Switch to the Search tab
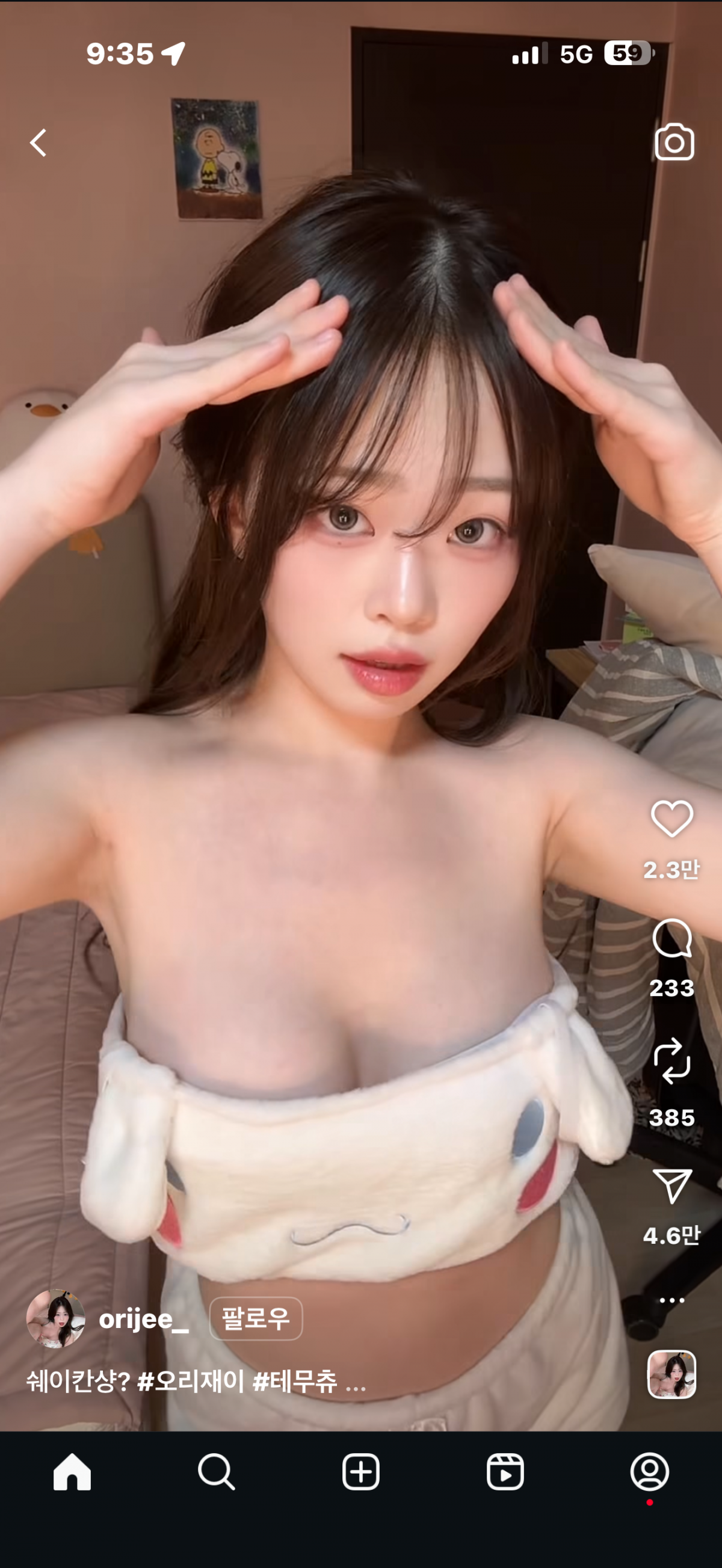This screenshot has height=1568, width=722. (216, 1472)
